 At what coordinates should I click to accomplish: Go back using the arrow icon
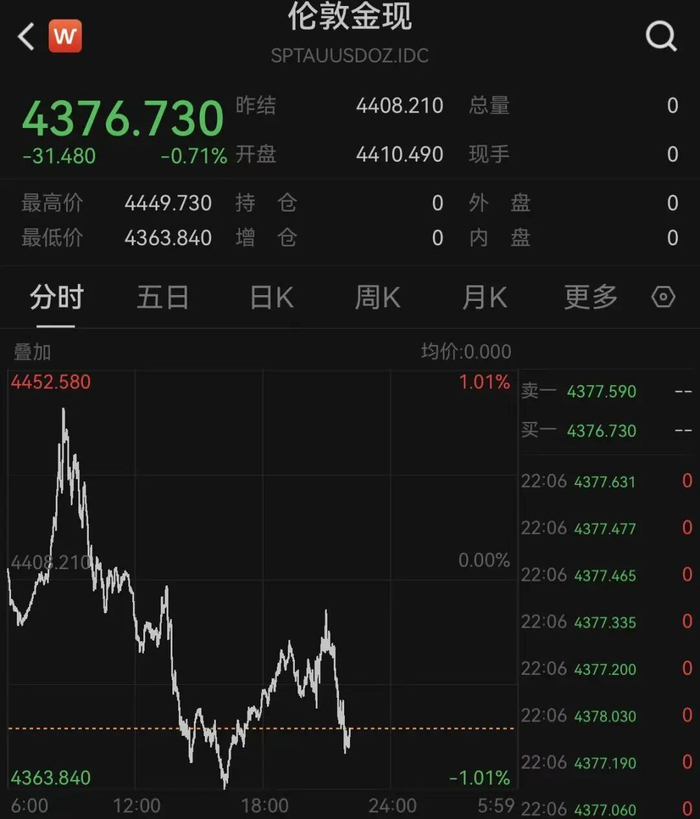(26, 36)
